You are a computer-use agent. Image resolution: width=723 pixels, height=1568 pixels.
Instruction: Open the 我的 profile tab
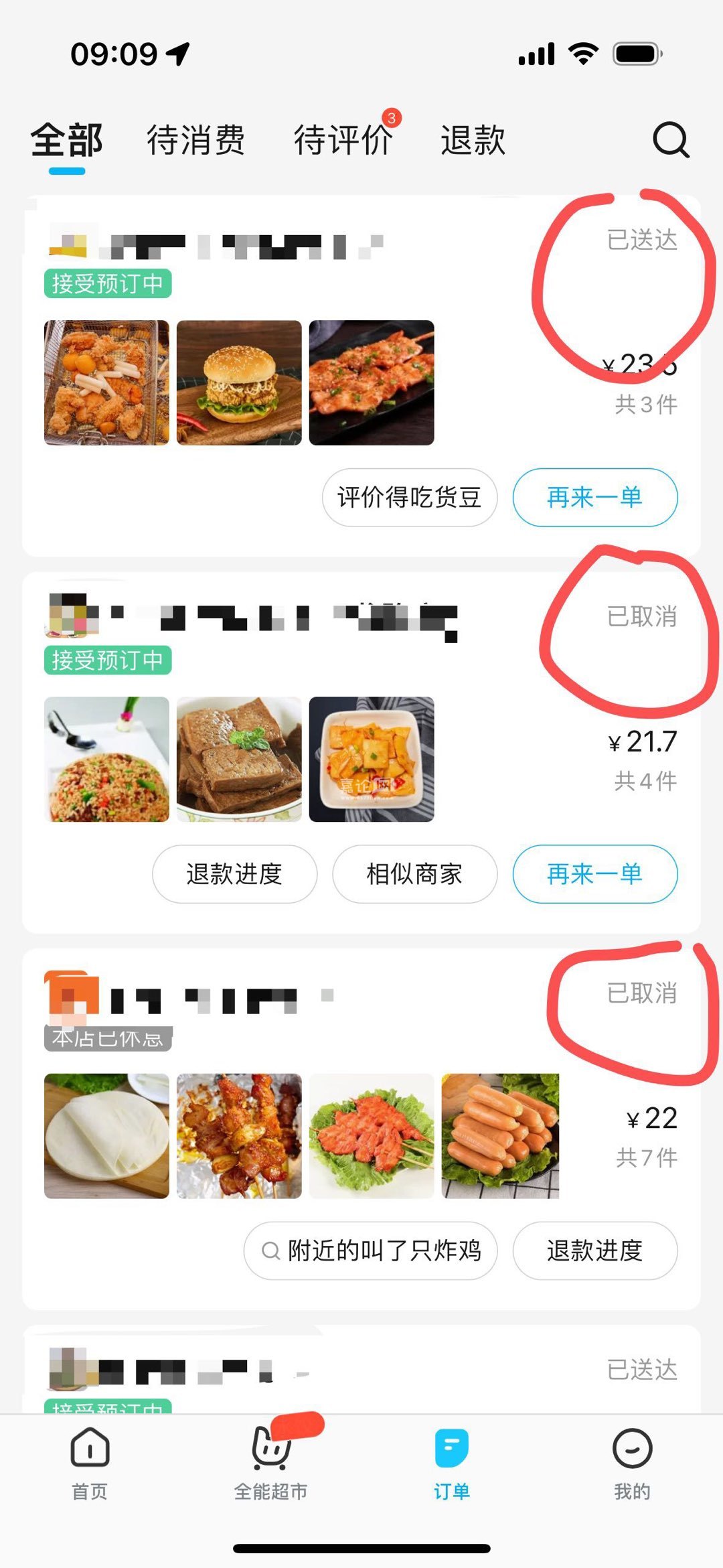pyautogui.click(x=632, y=1463)
